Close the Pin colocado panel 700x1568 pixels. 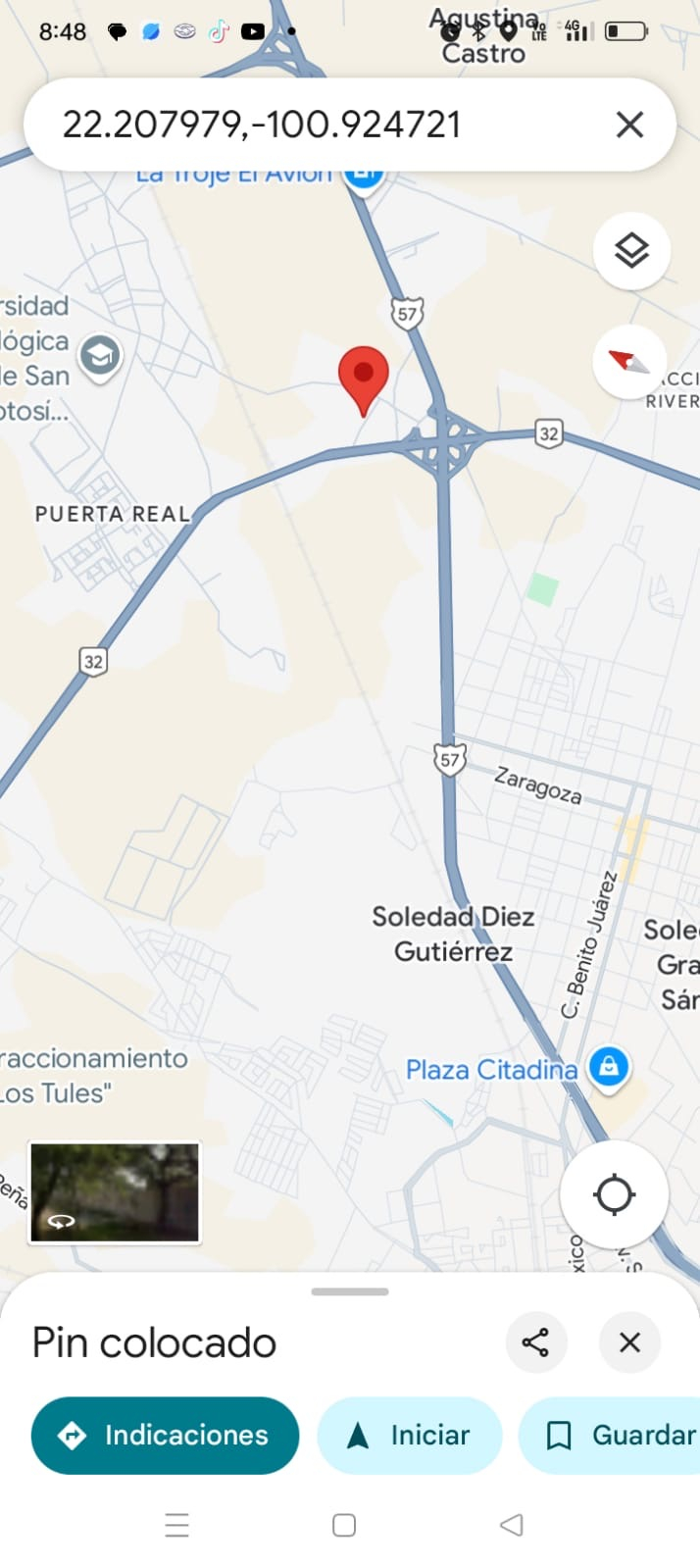629,1342
